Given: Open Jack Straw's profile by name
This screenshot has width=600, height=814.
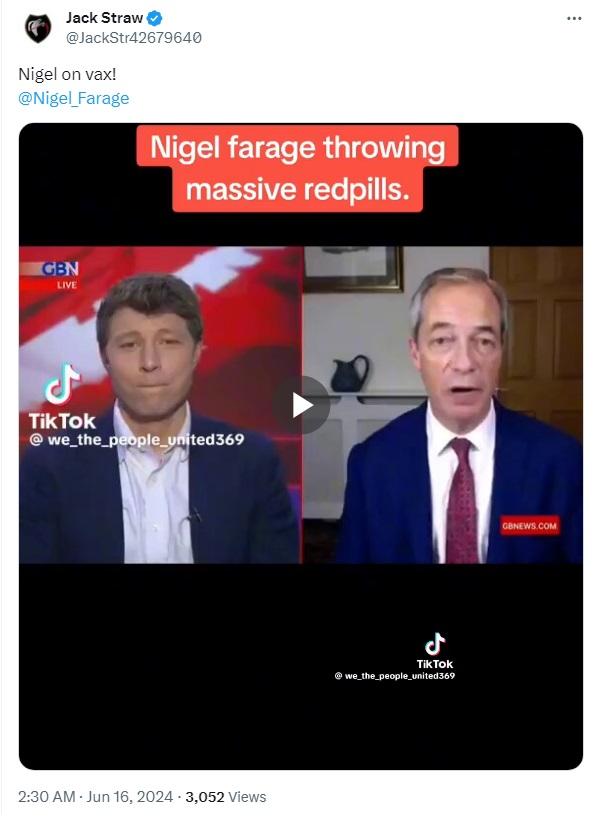Looking at the screenshot, I should click(104, 18).
